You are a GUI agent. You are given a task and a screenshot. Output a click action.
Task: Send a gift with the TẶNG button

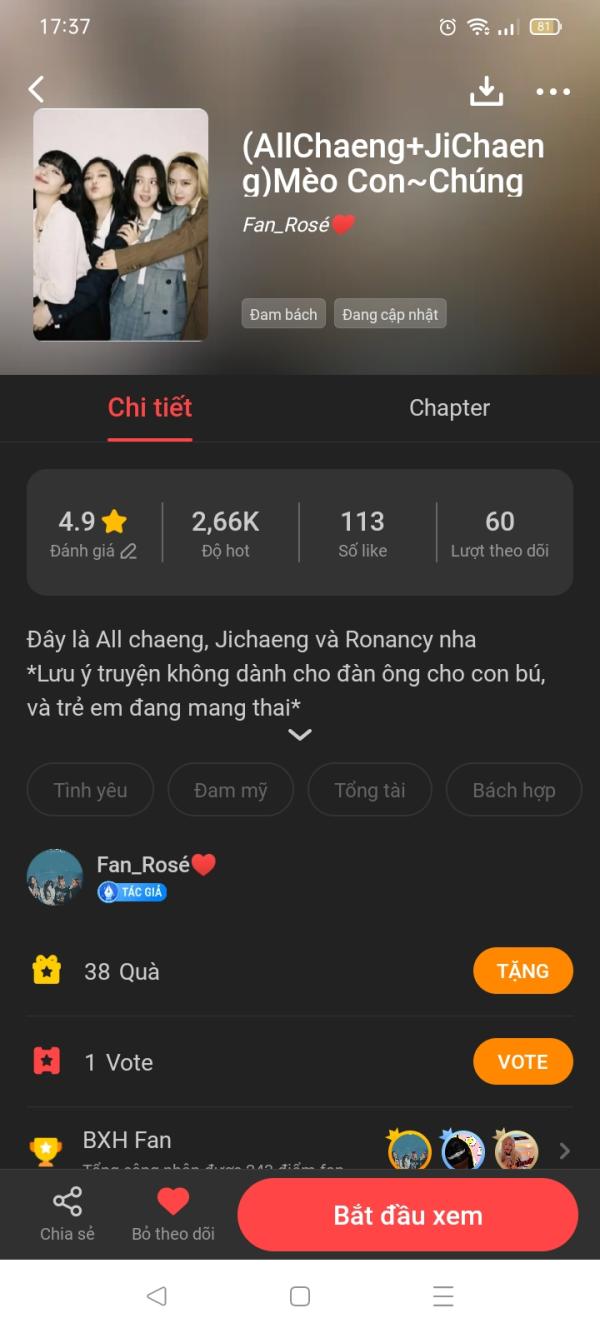[522, 971]
